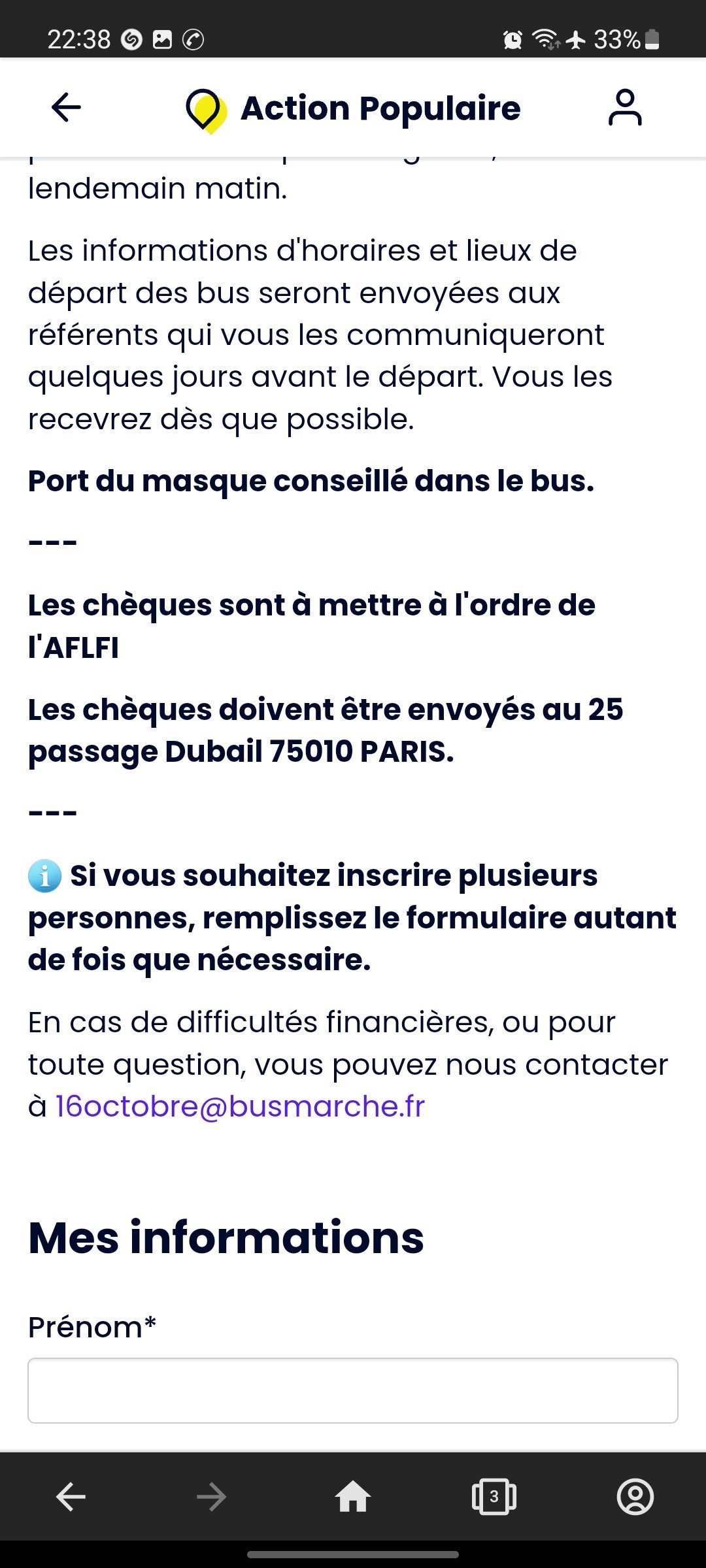Go to the browser home page
706x1568 pixels.
[353, 1497]
